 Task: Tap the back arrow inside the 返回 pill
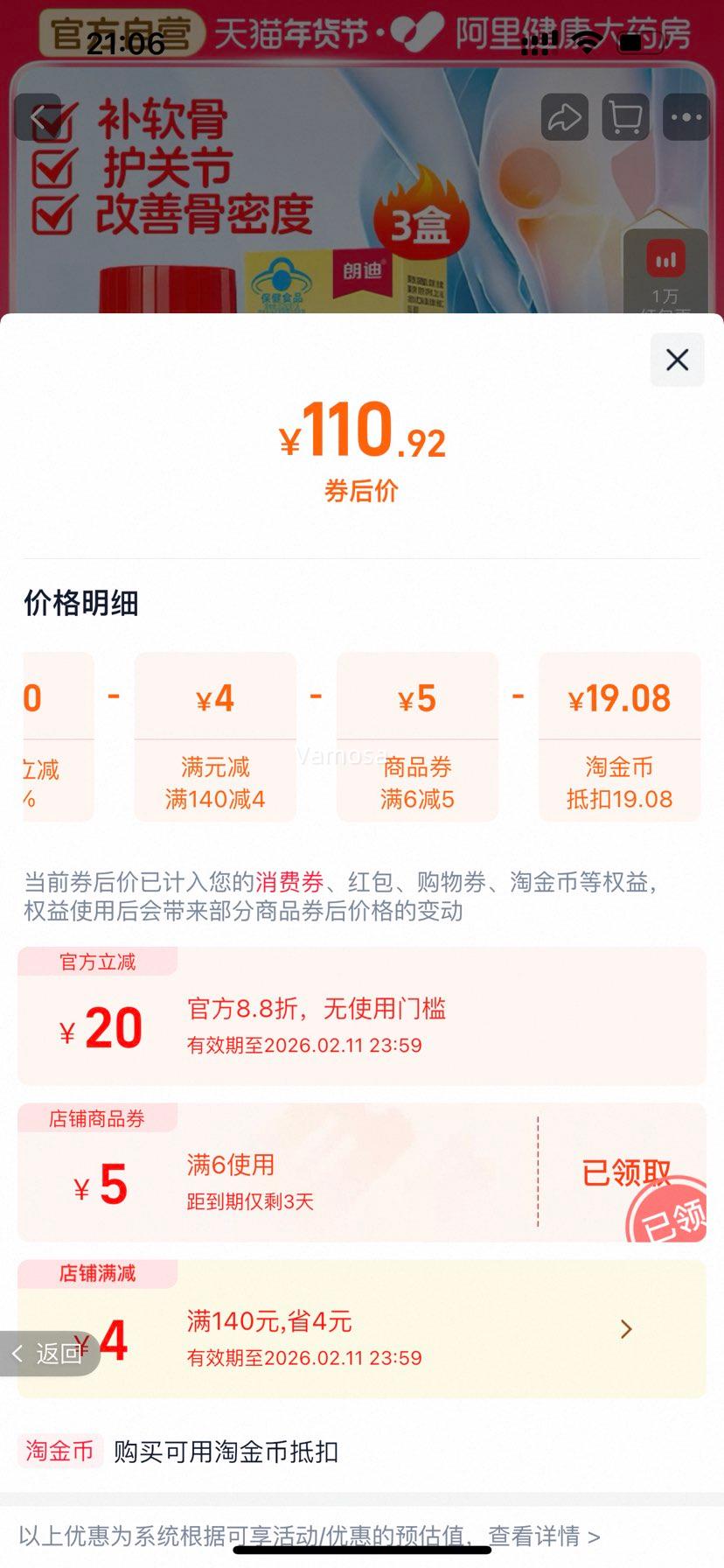[x=17, y=1352]
